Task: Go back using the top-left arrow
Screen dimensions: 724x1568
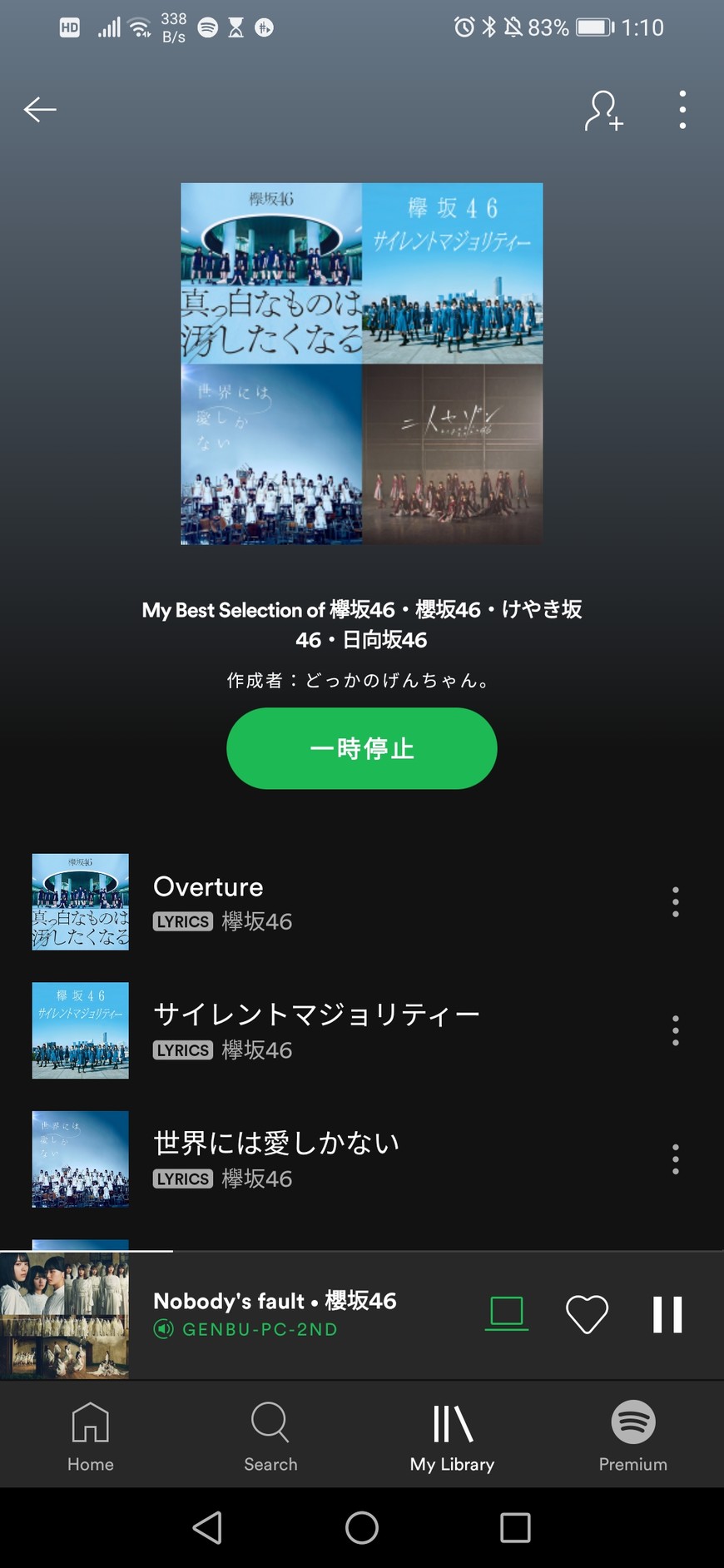Action: [40, 109]
